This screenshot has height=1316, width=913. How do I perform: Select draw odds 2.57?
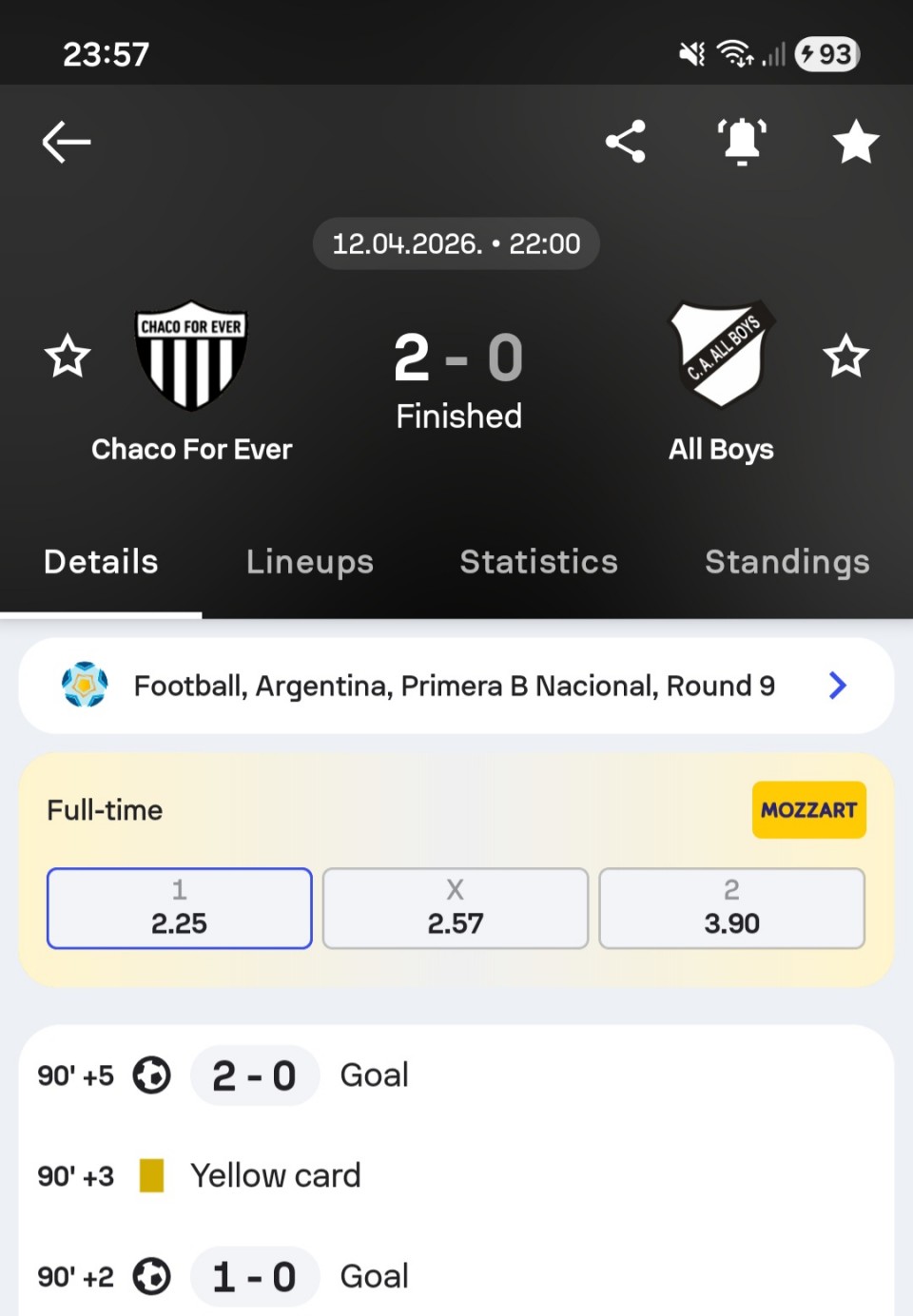[456, 908]
